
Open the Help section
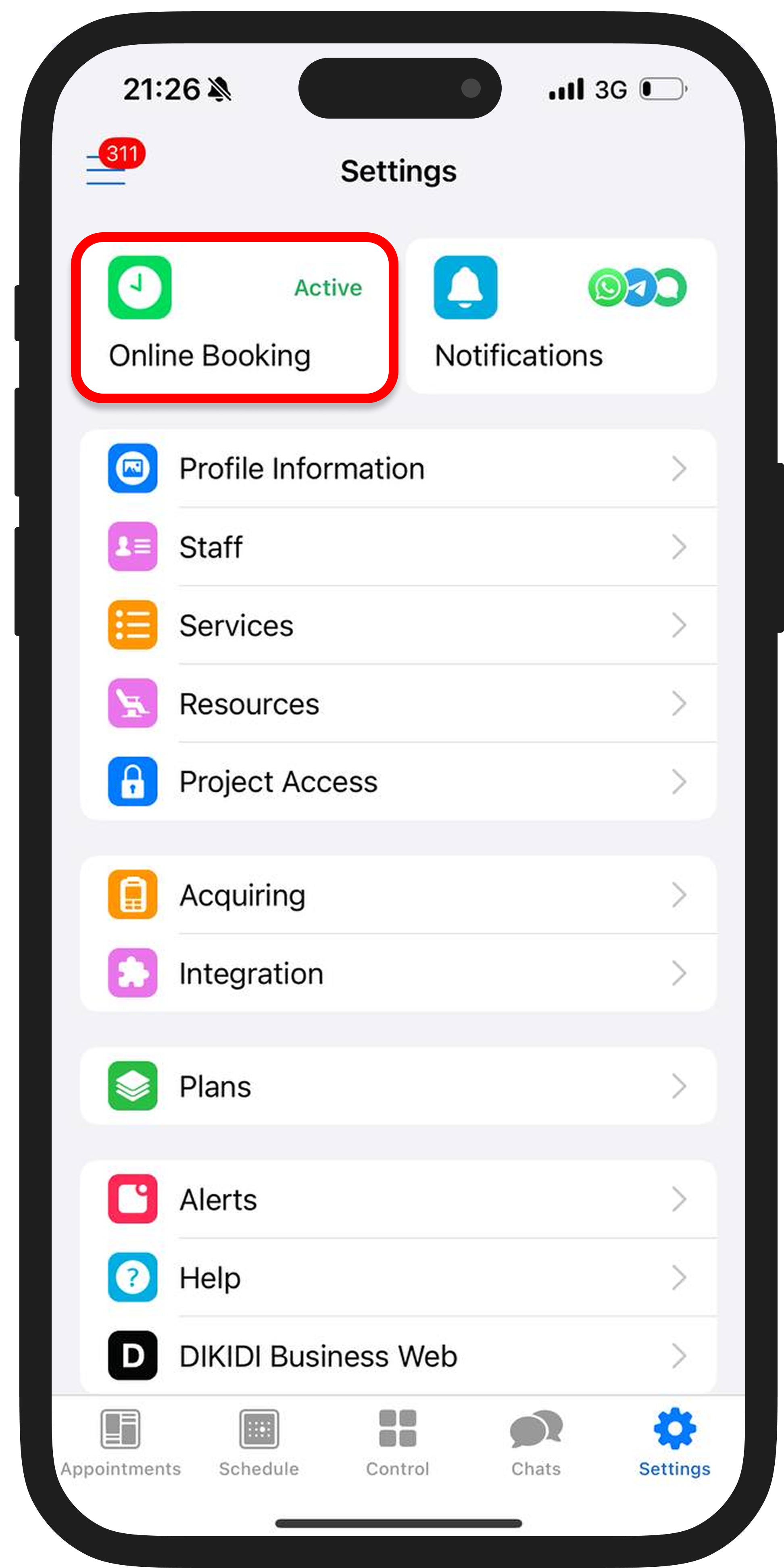click(x=398, y=1278)
